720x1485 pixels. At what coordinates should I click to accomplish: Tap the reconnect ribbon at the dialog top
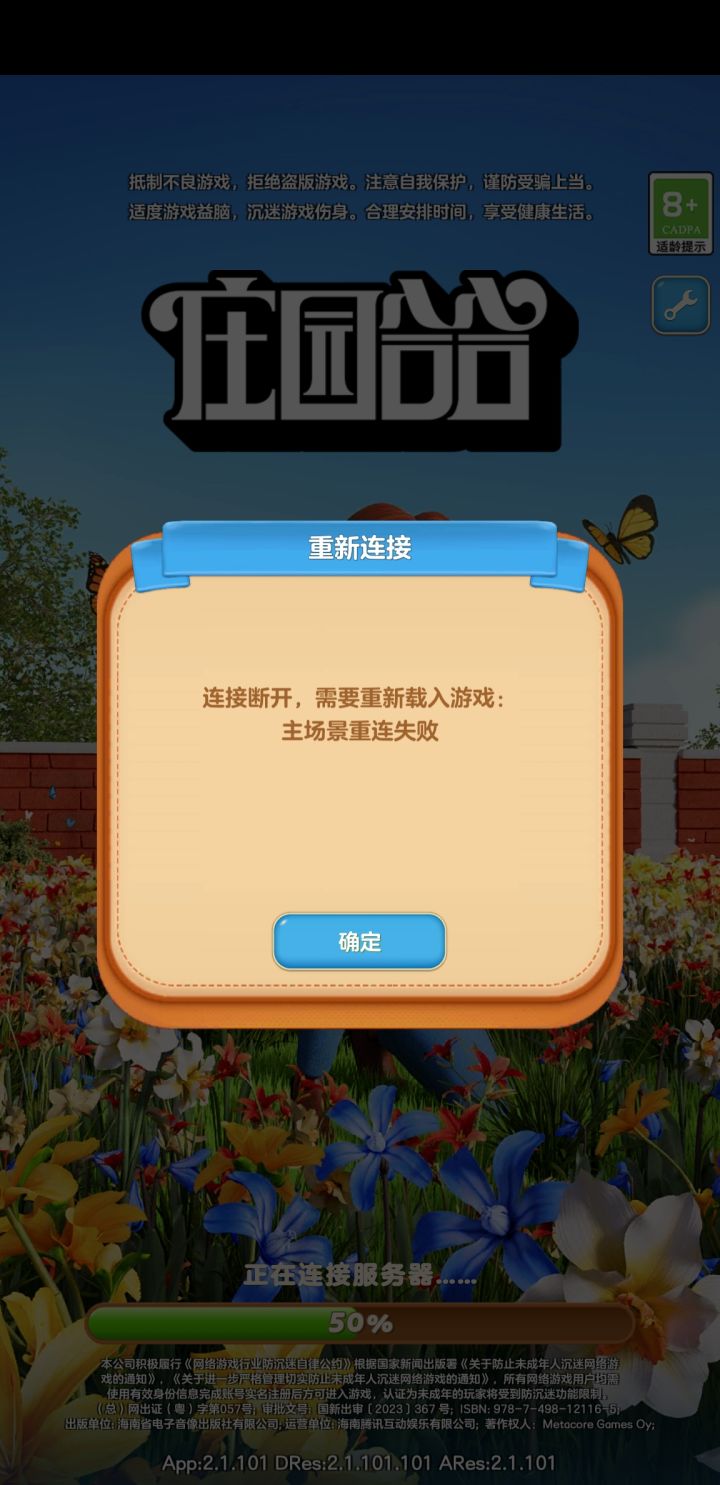(359, 547)
